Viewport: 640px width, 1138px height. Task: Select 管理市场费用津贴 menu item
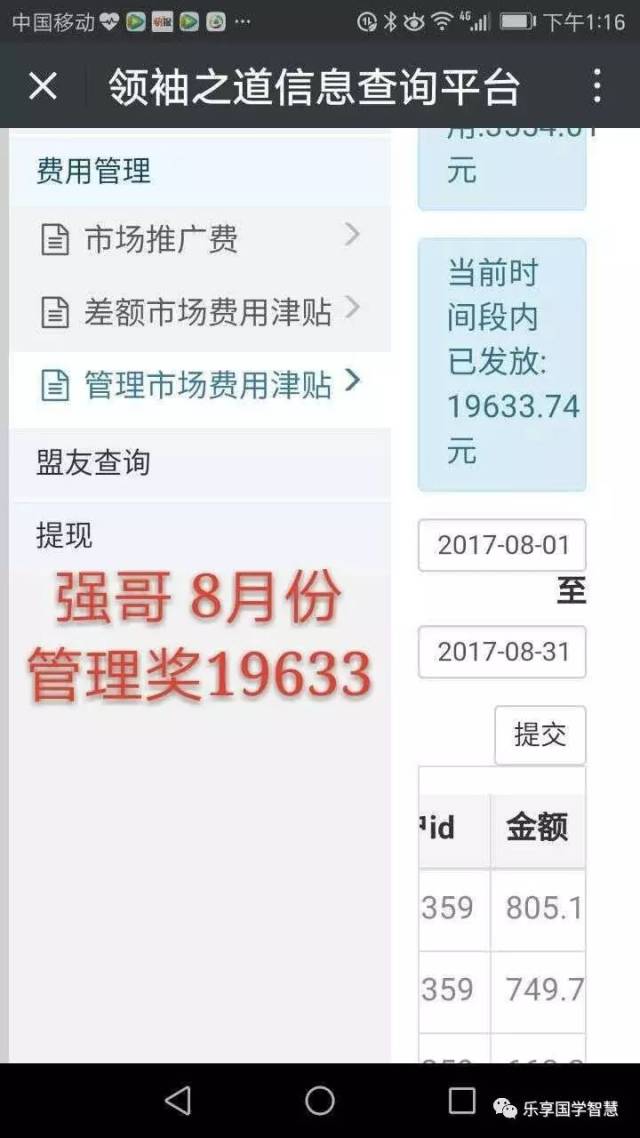(x=200, y=385)
